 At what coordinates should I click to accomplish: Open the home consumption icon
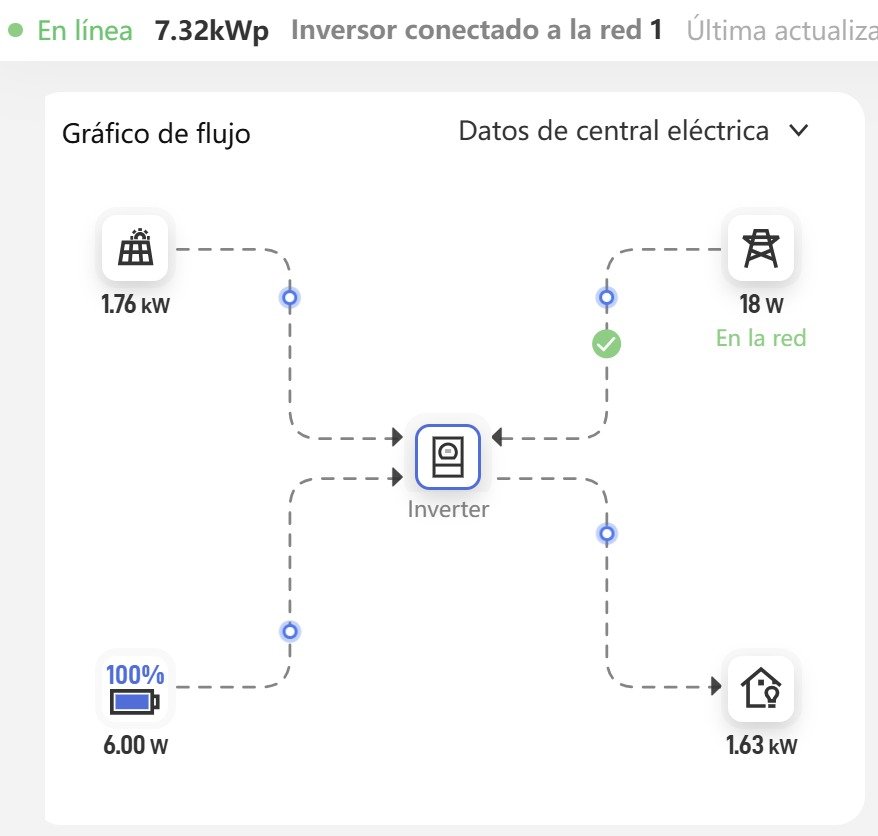(x=760, y=688)
